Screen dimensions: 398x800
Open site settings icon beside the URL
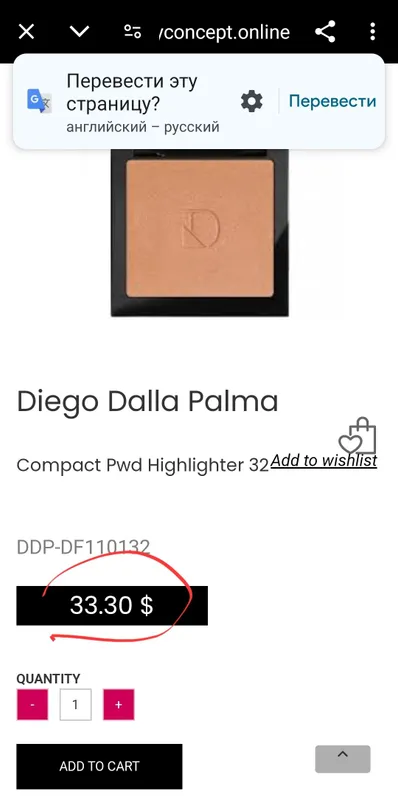[133, 32]
